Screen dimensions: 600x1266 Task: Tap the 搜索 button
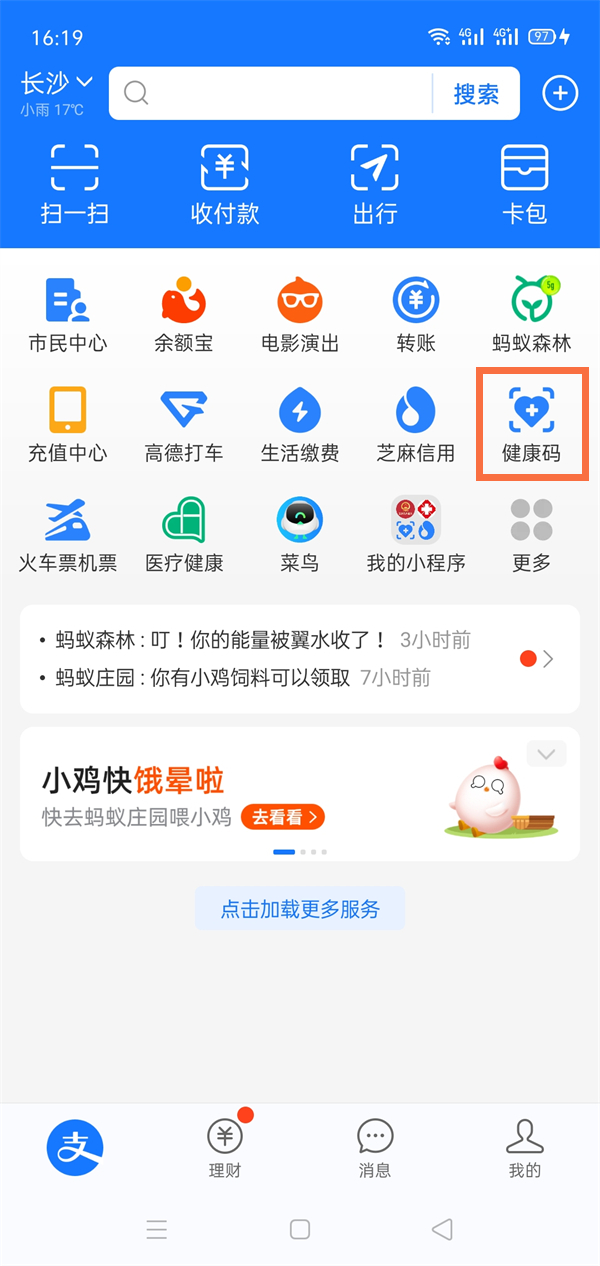[x=476, y=93]
